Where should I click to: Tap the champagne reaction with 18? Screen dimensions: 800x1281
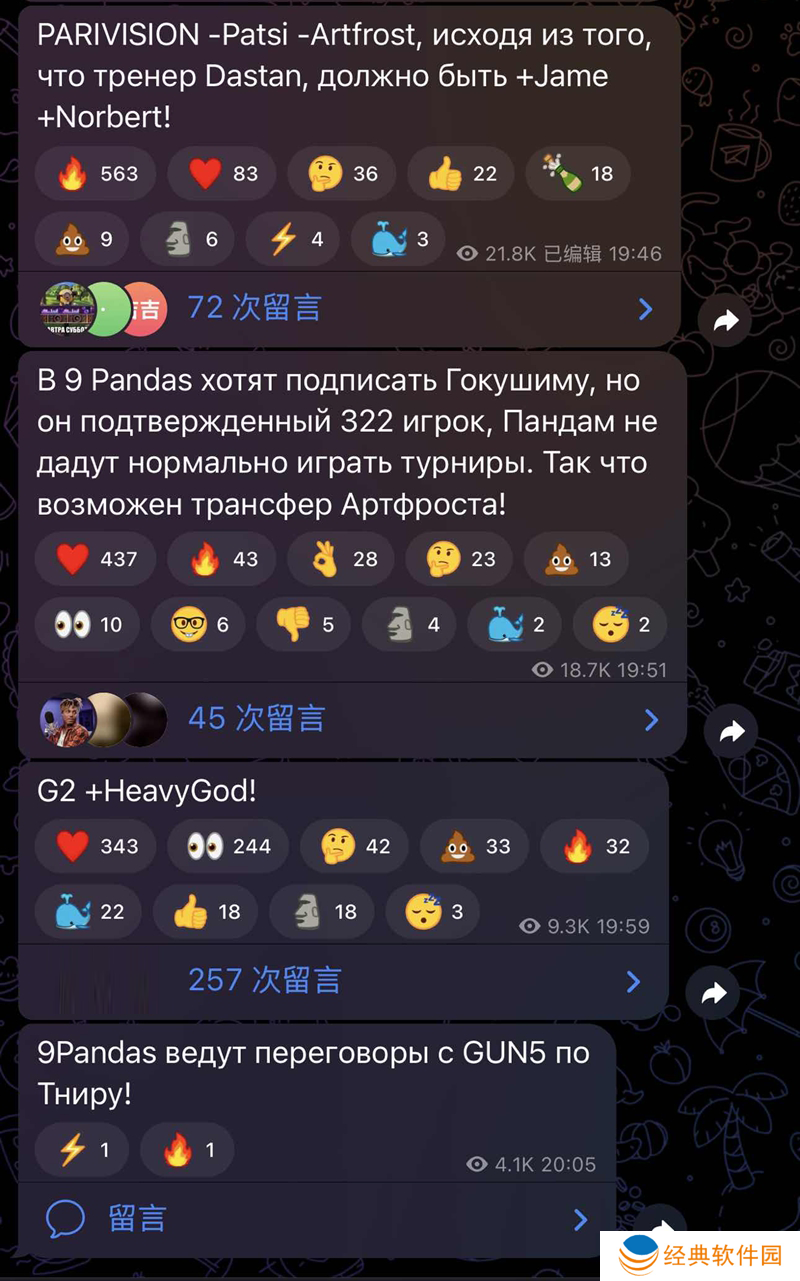(x=577, y=174)
